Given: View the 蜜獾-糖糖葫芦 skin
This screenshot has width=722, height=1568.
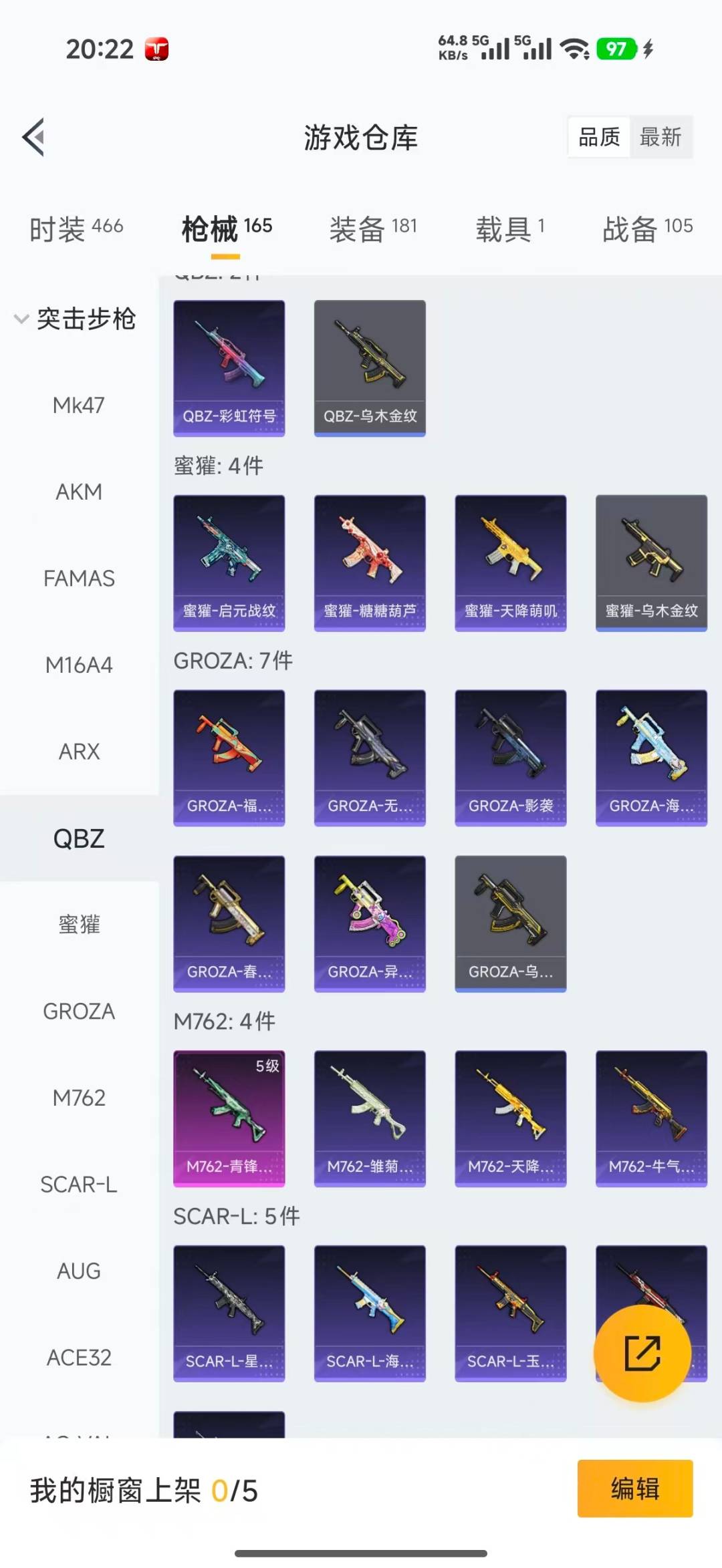Looking at the screenshot, I should [370, 563].
